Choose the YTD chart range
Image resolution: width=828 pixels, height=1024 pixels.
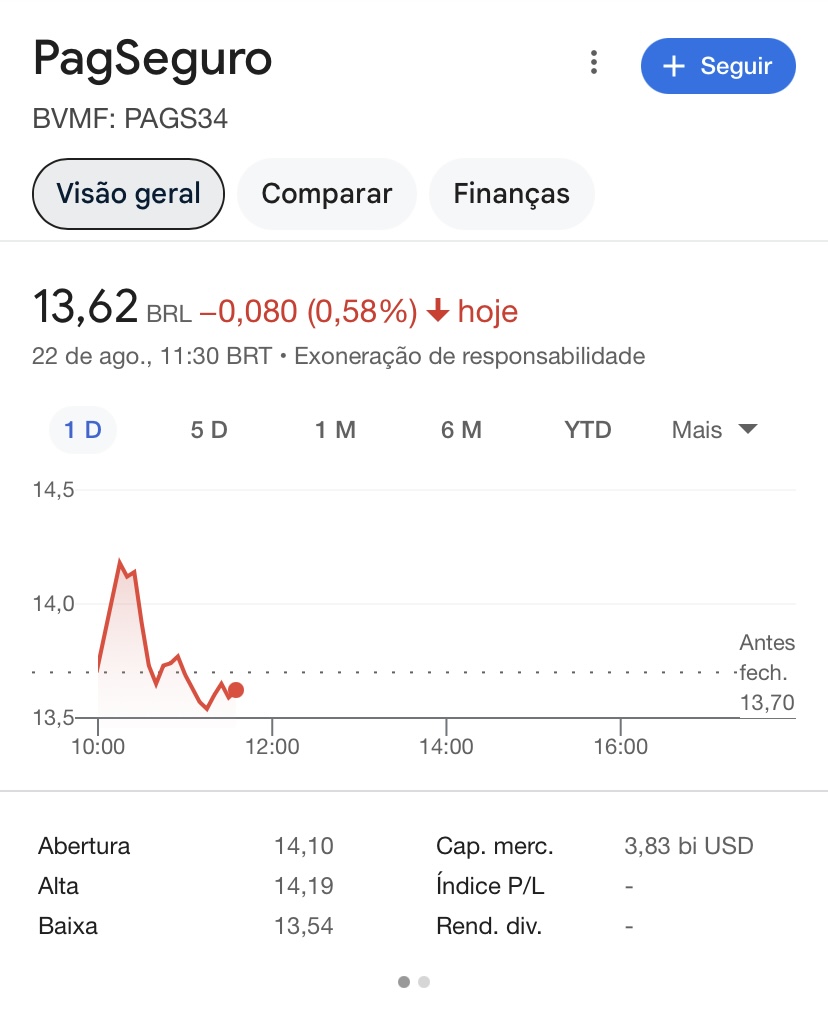587,430
